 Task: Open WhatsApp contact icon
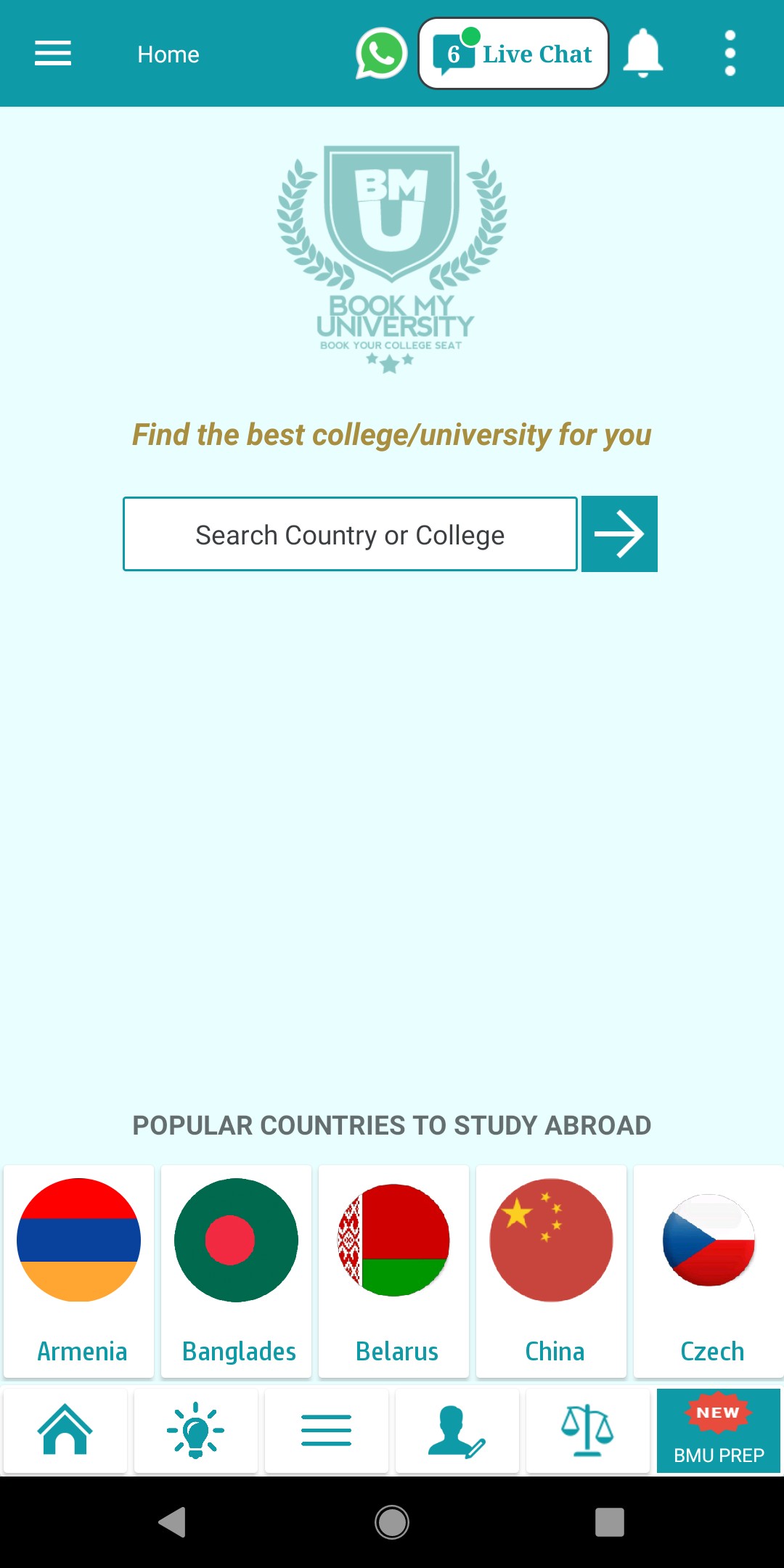pos(380,54)
